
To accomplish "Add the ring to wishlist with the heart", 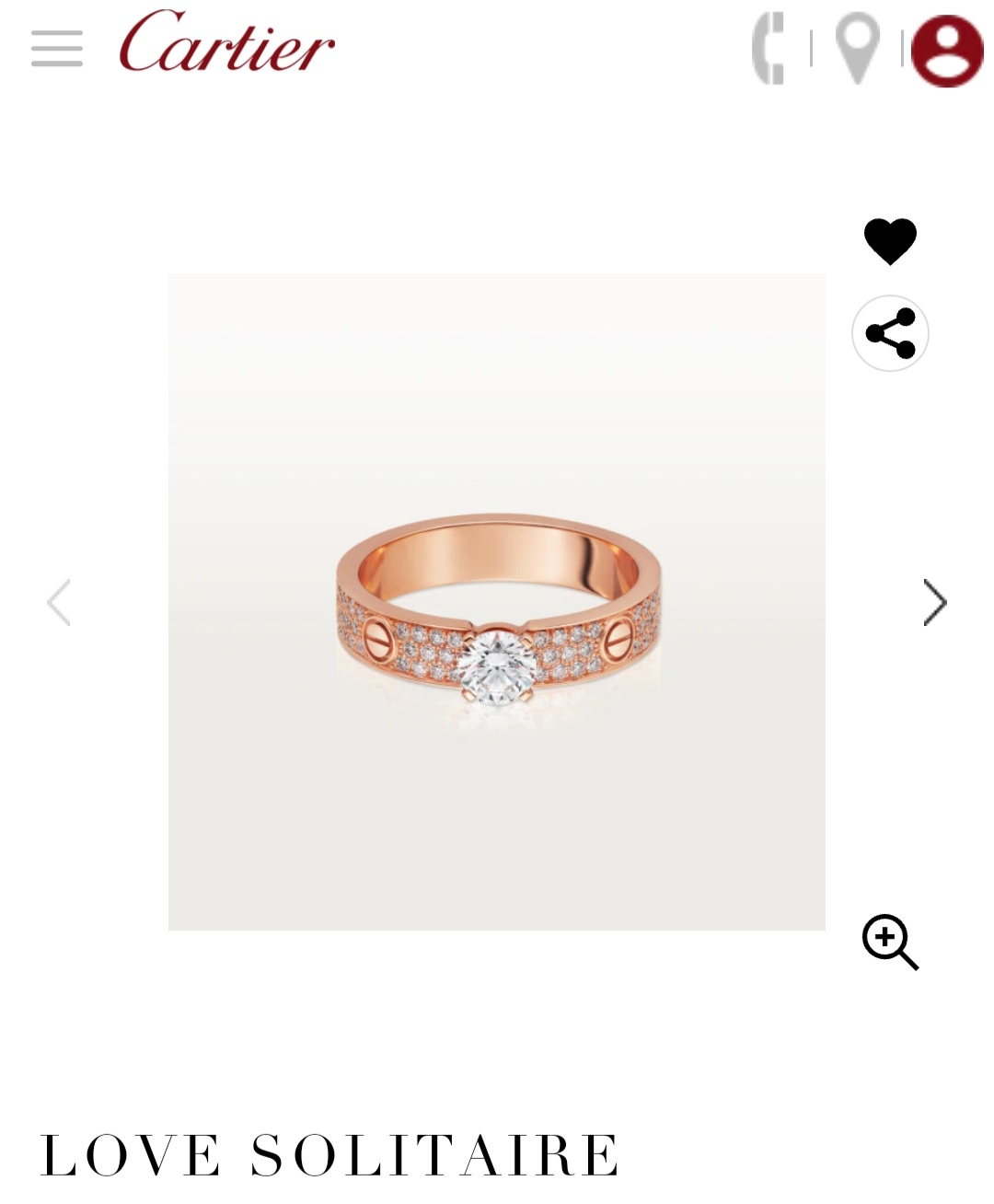I will tap(890, 241).
